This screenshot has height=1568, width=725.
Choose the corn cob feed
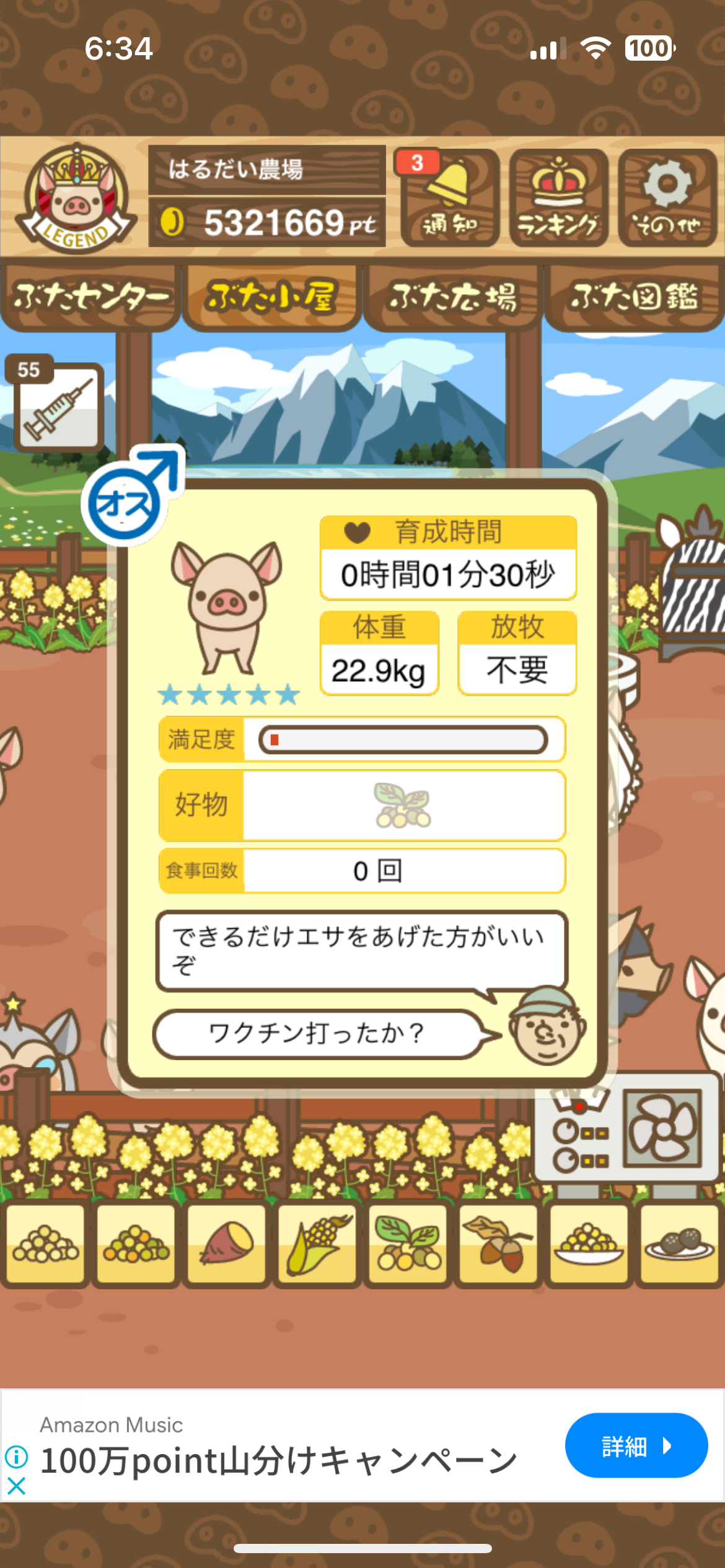pos(317,1244)
